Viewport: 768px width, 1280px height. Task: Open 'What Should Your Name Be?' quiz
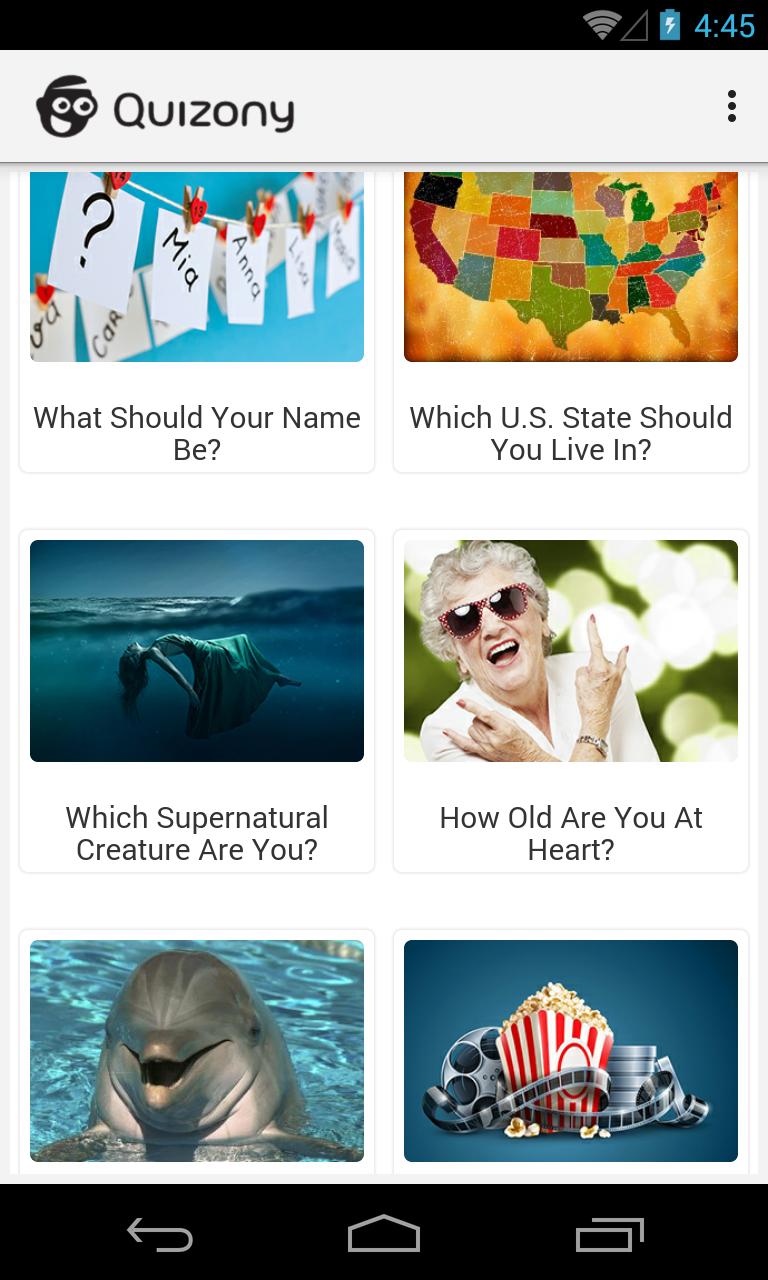point(197,433)
